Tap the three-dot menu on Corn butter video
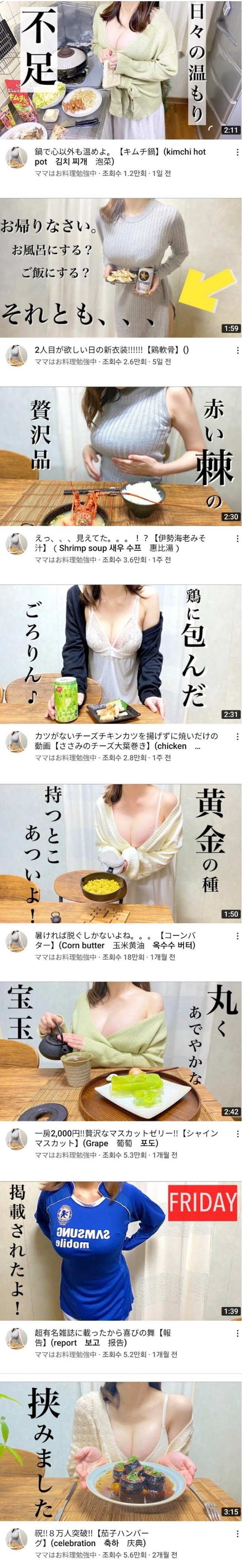 [236, 935]
